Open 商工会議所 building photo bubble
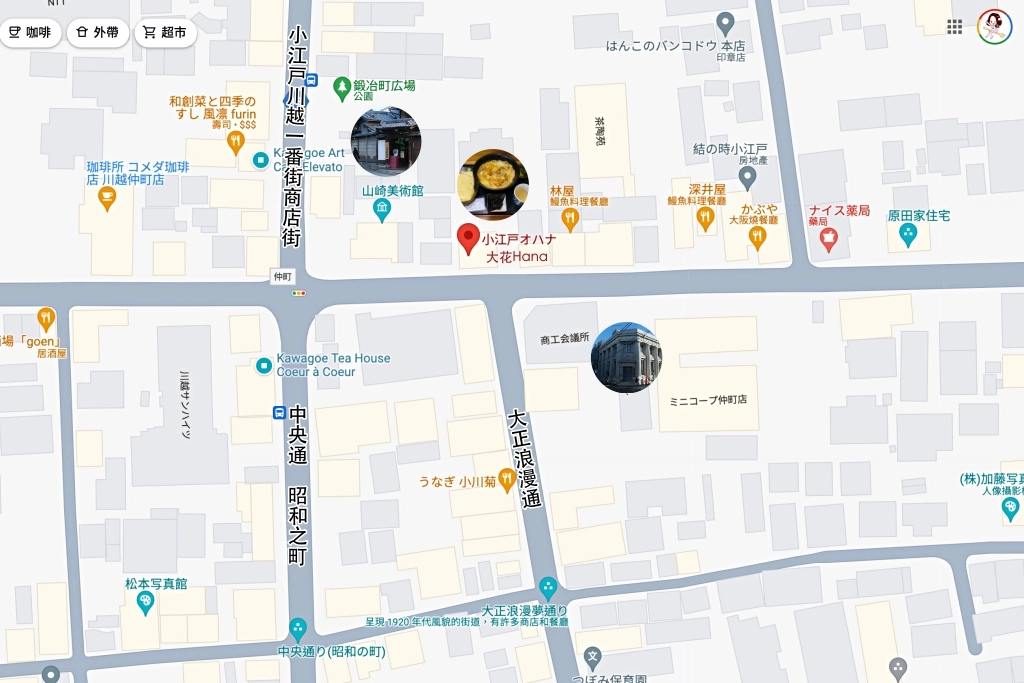The width and height of the screenshot is (1024, 683). click(626, 357)
